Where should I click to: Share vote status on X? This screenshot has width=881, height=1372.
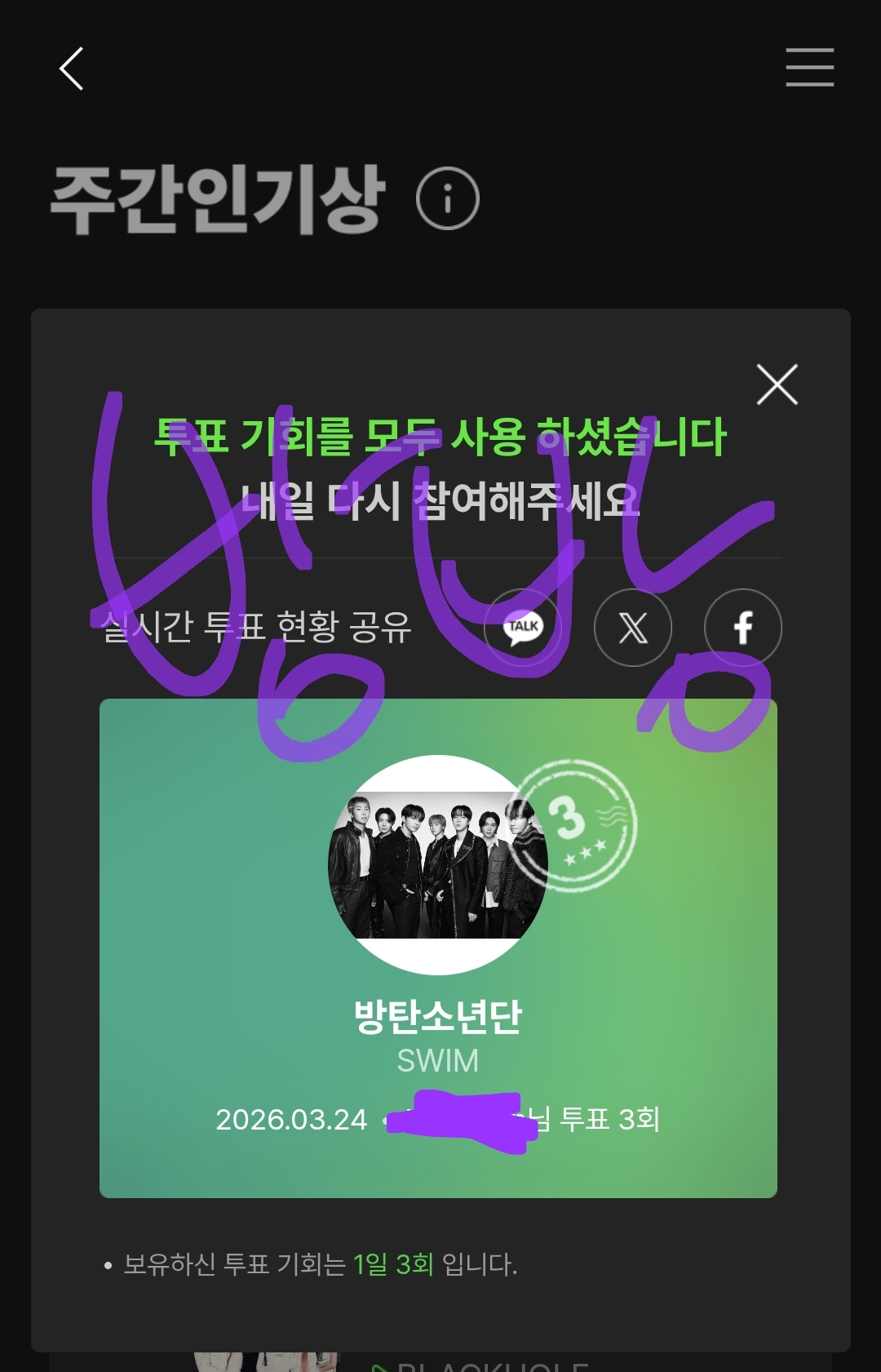click(x=633, y=627)
